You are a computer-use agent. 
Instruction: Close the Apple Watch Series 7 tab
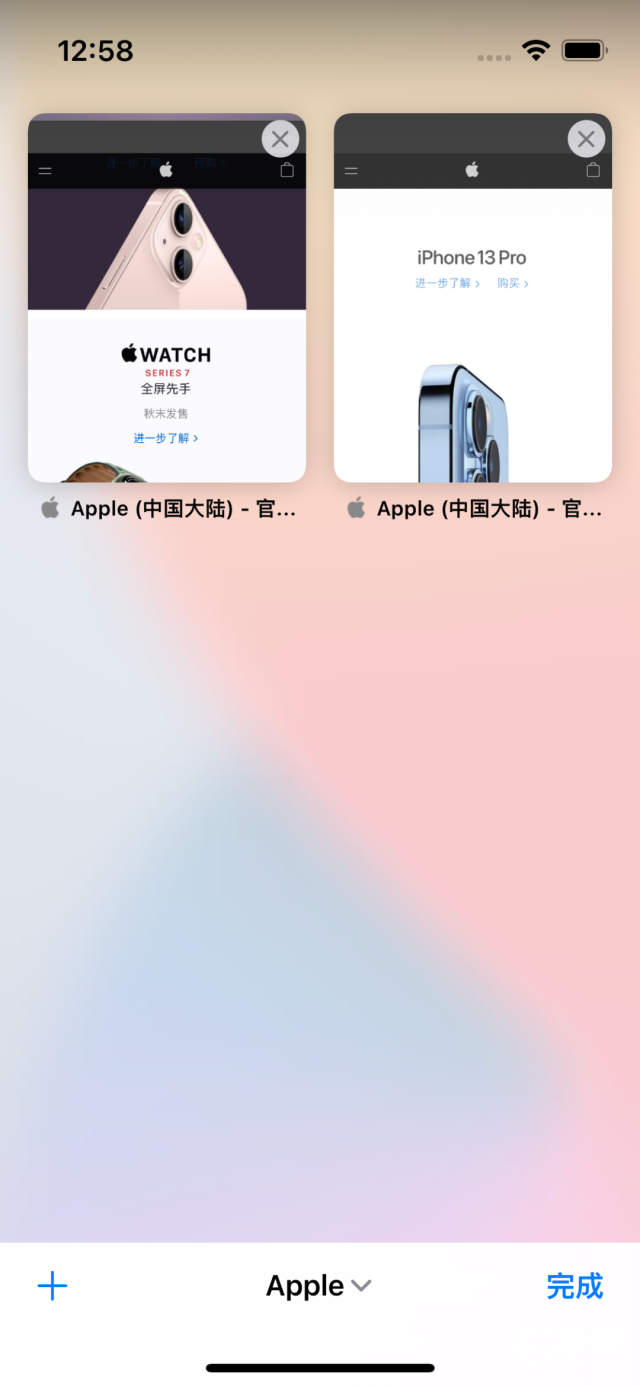pyautogui.click(x=280, y=139)
